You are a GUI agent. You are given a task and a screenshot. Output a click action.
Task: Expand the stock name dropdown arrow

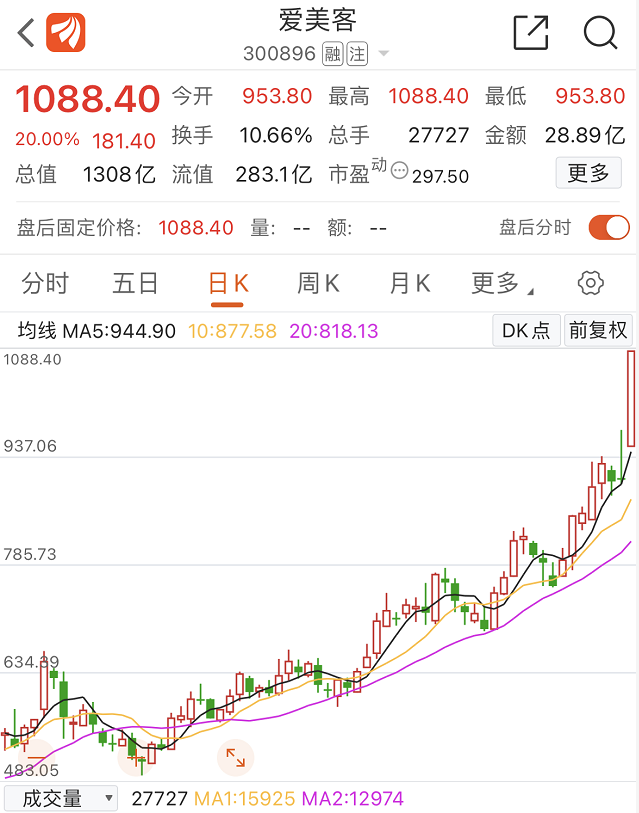click(384, 54)
